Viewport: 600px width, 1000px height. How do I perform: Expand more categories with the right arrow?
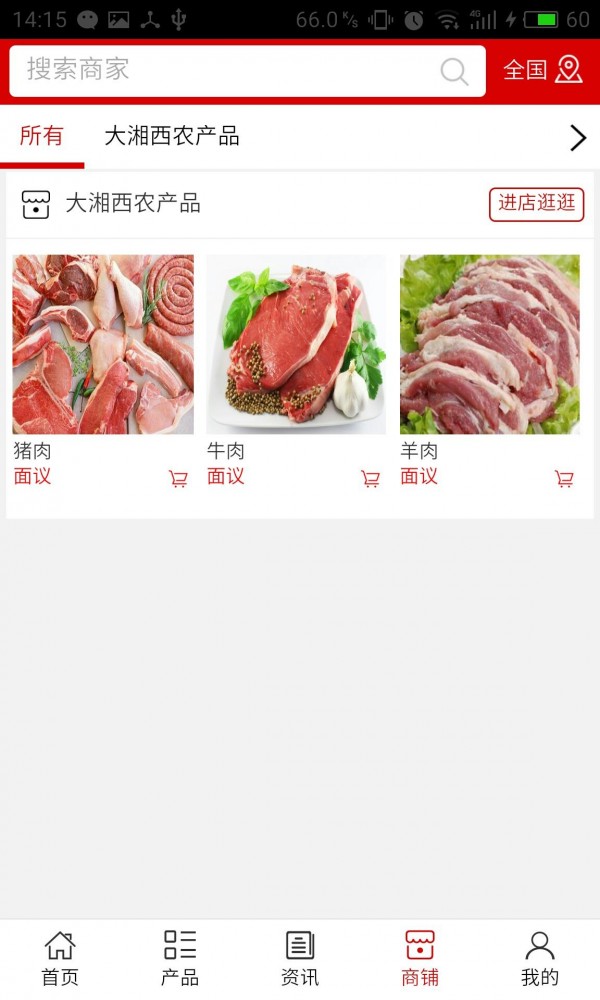(x=577, y=137)
